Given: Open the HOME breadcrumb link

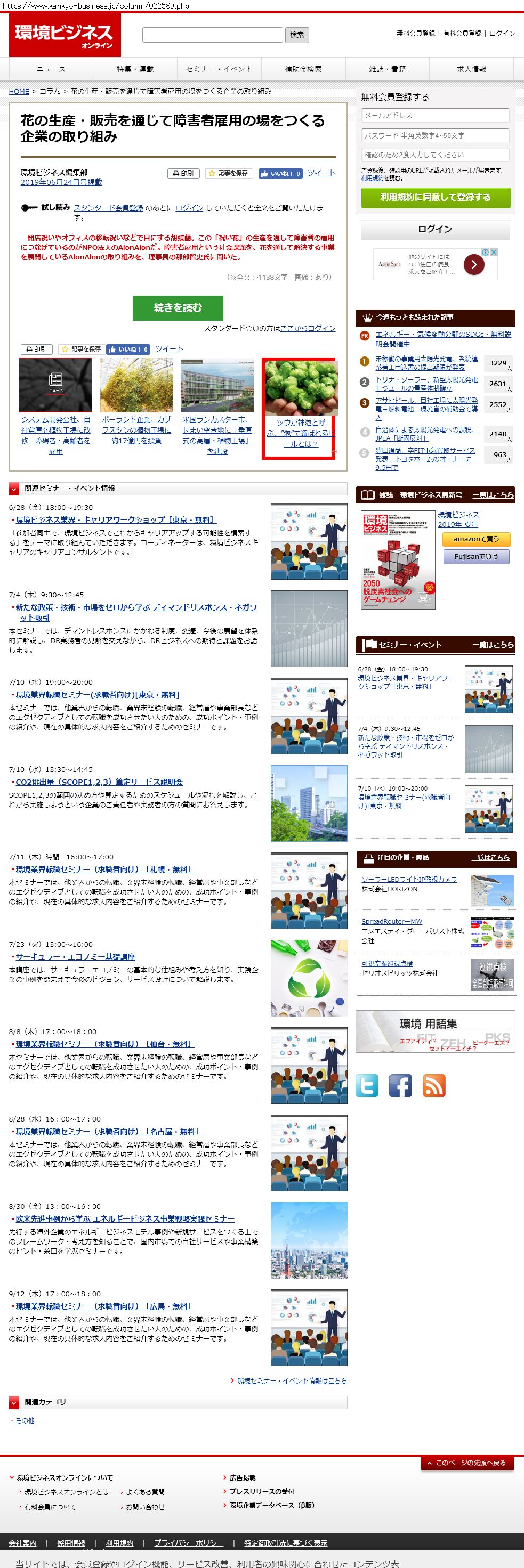Looking at the screenshot, I should tap(19, 91).
